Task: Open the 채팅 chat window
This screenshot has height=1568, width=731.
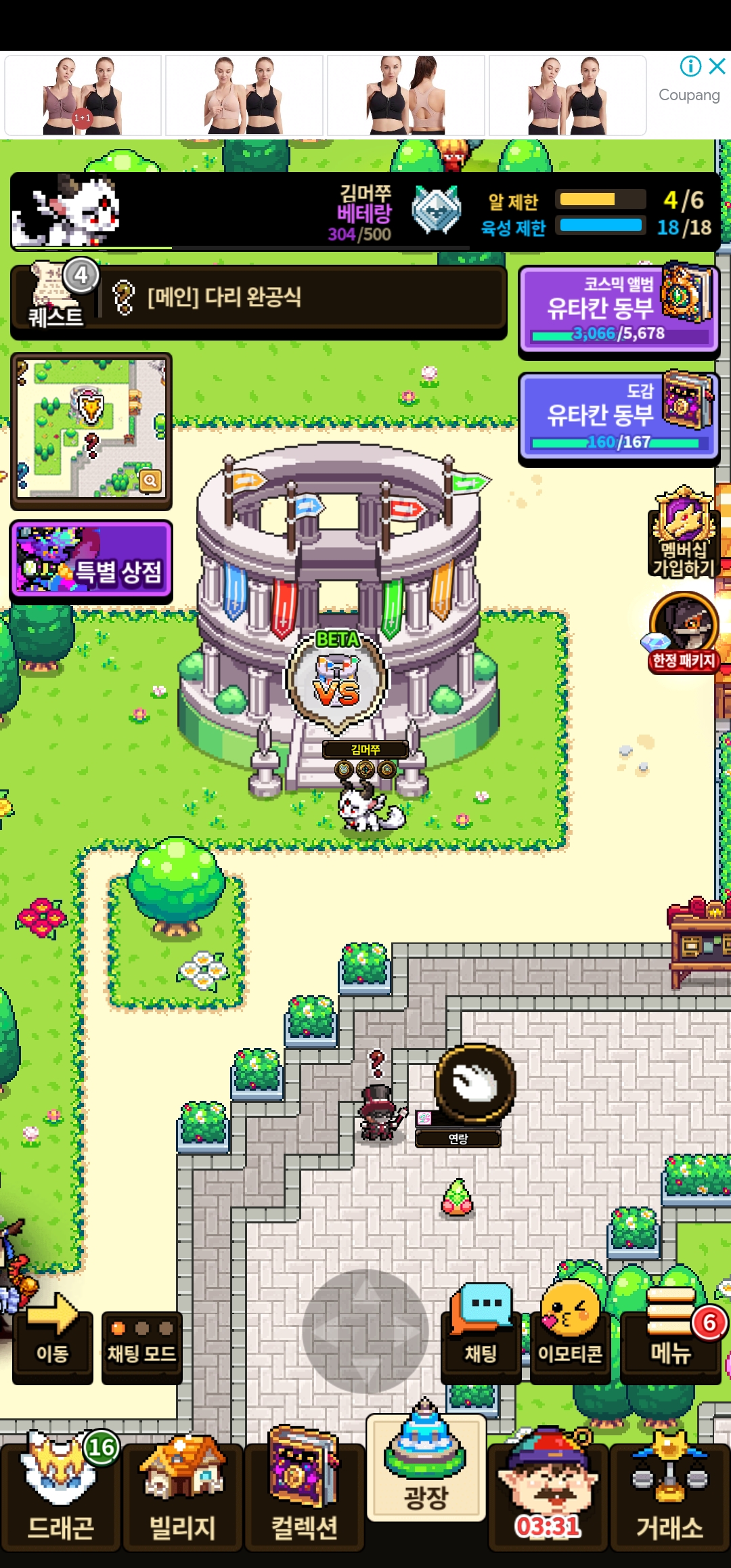Action: coord(481,1337)
